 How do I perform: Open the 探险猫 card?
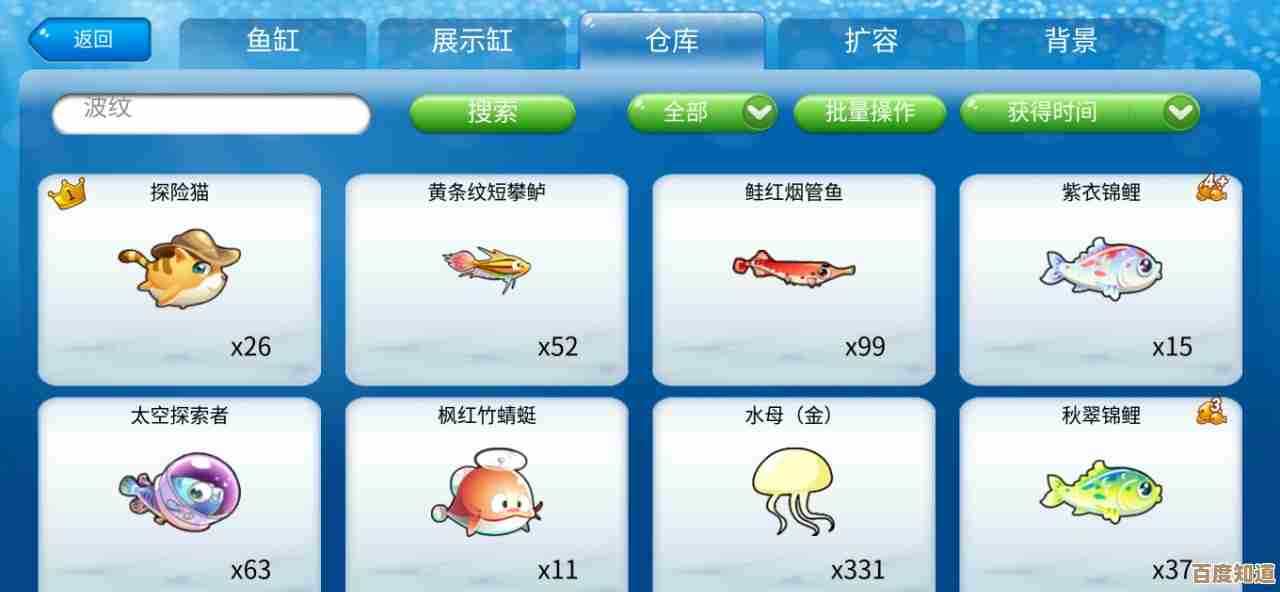(180, 279)
